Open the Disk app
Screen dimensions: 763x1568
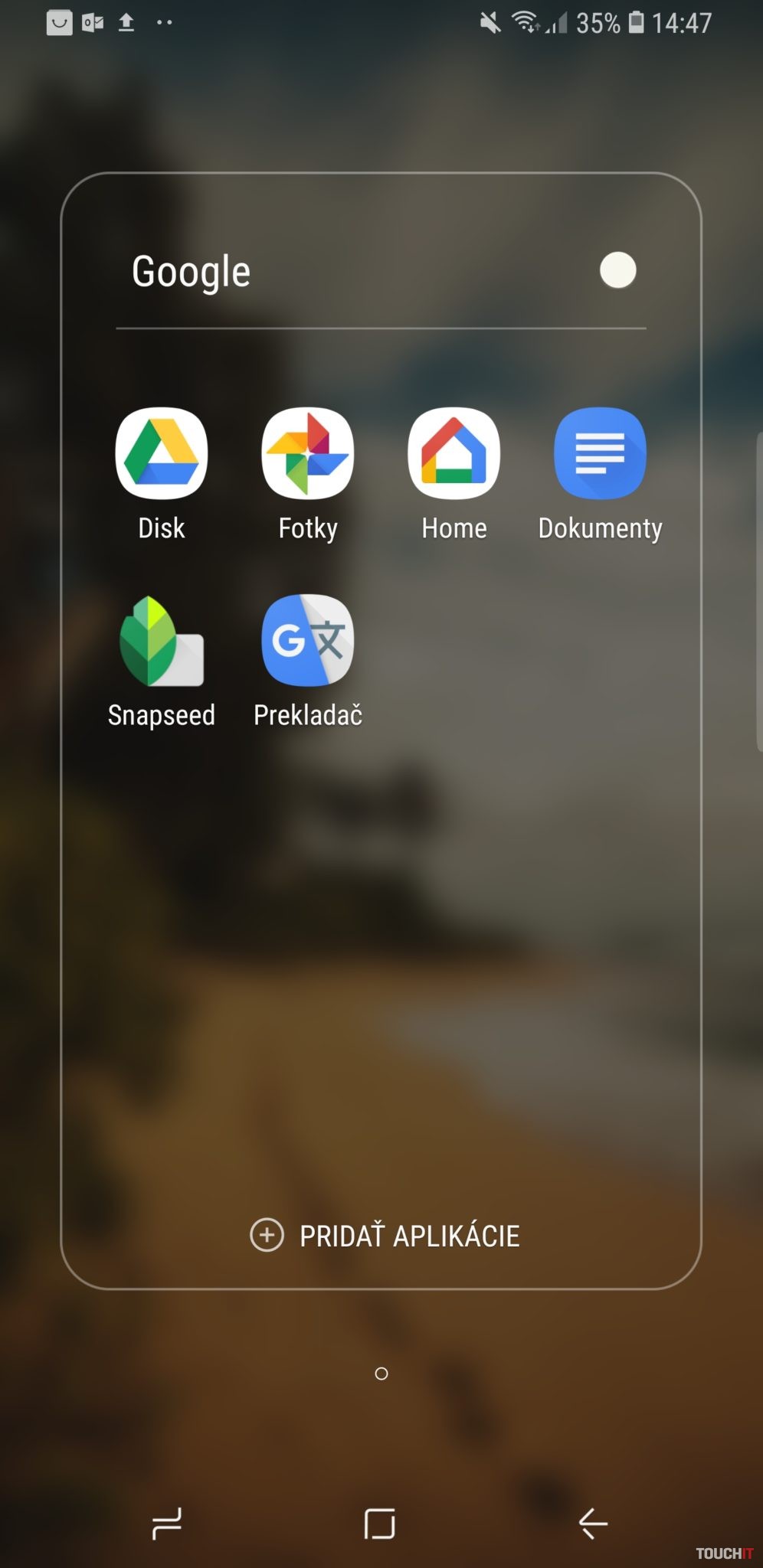161,454
